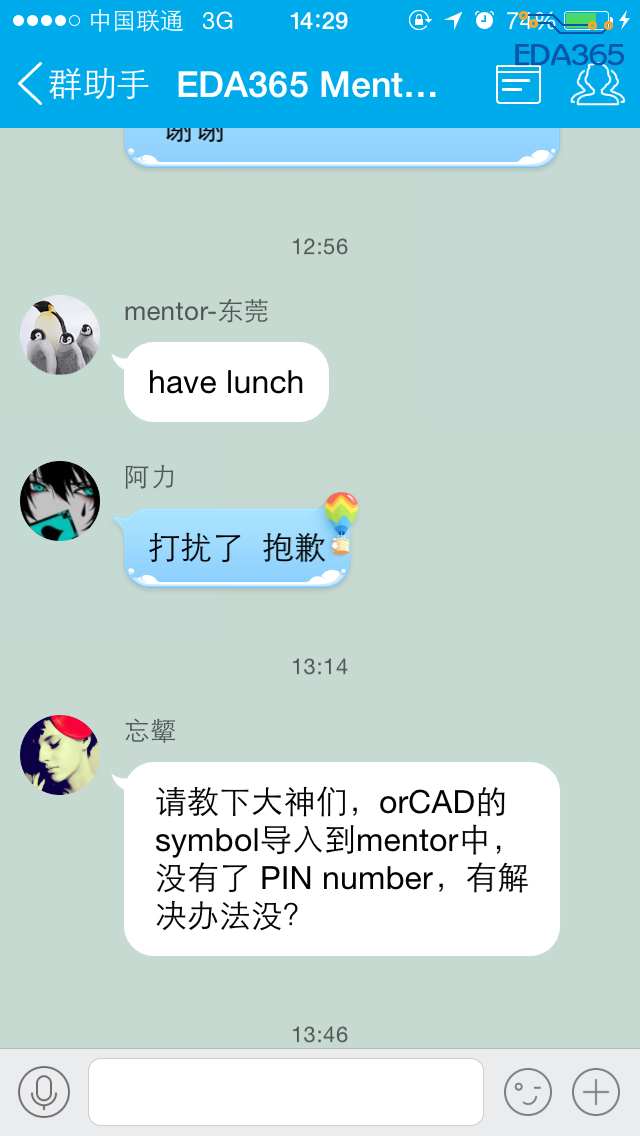The width and height of the screenshot is (640, 1136).
Task: Open the plus attachments menu
Action: 595,1092
